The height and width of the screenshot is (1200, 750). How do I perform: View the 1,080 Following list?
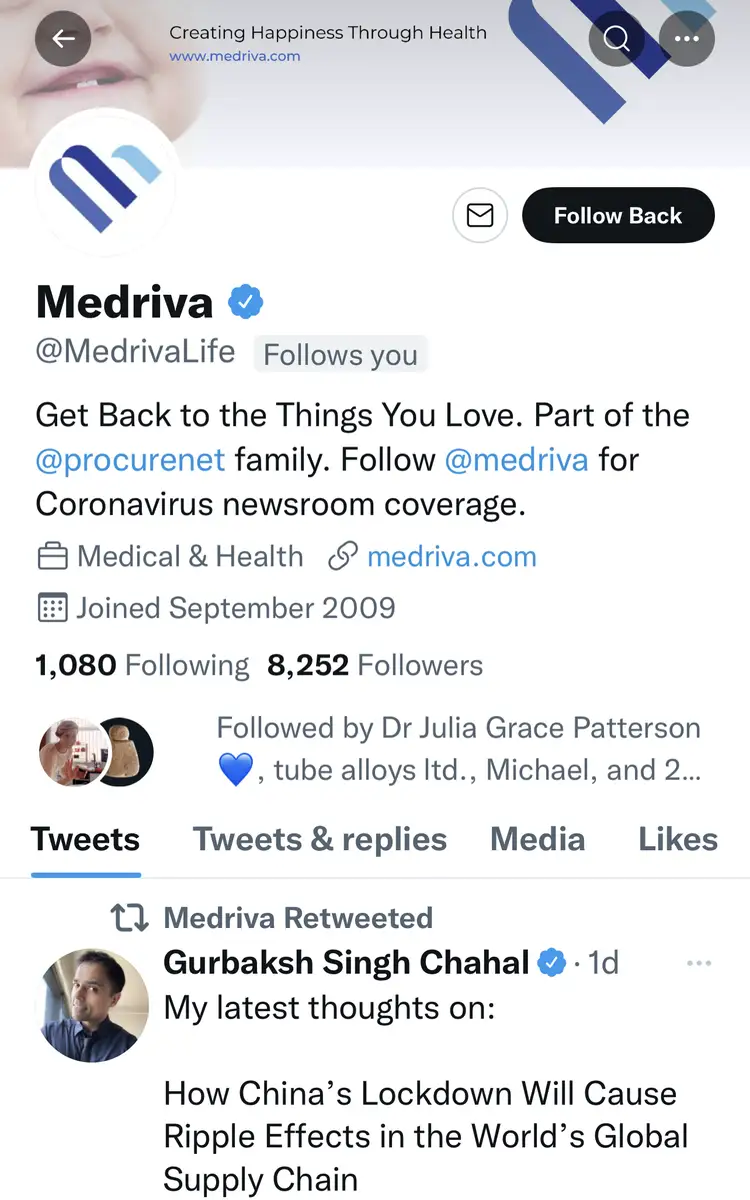pos(142,665)
